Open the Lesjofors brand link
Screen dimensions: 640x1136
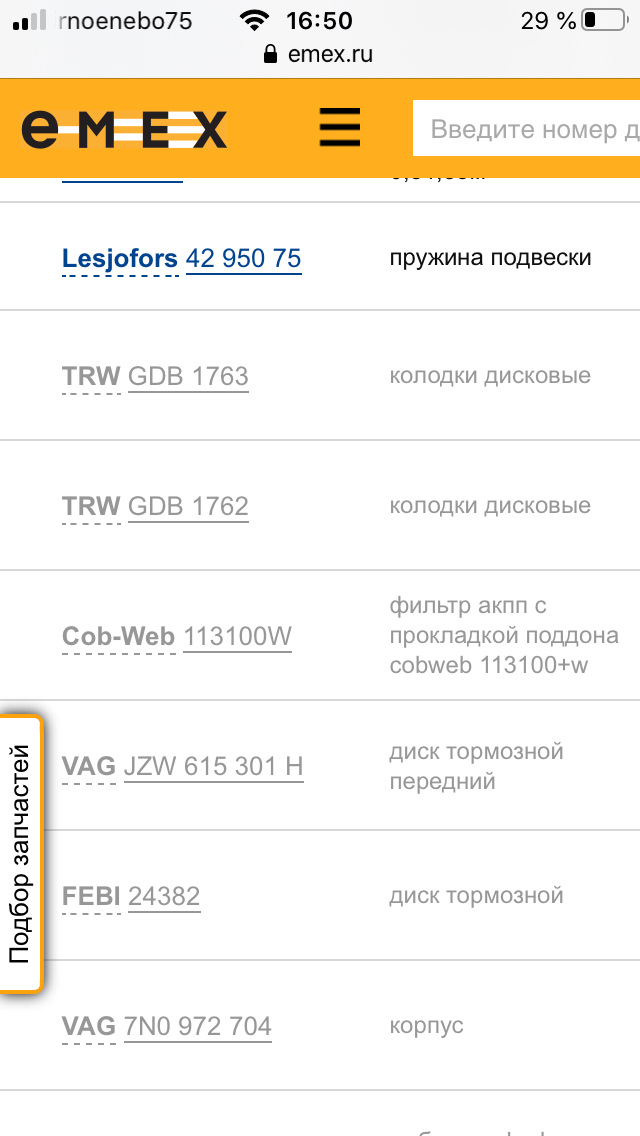point(119,258)
